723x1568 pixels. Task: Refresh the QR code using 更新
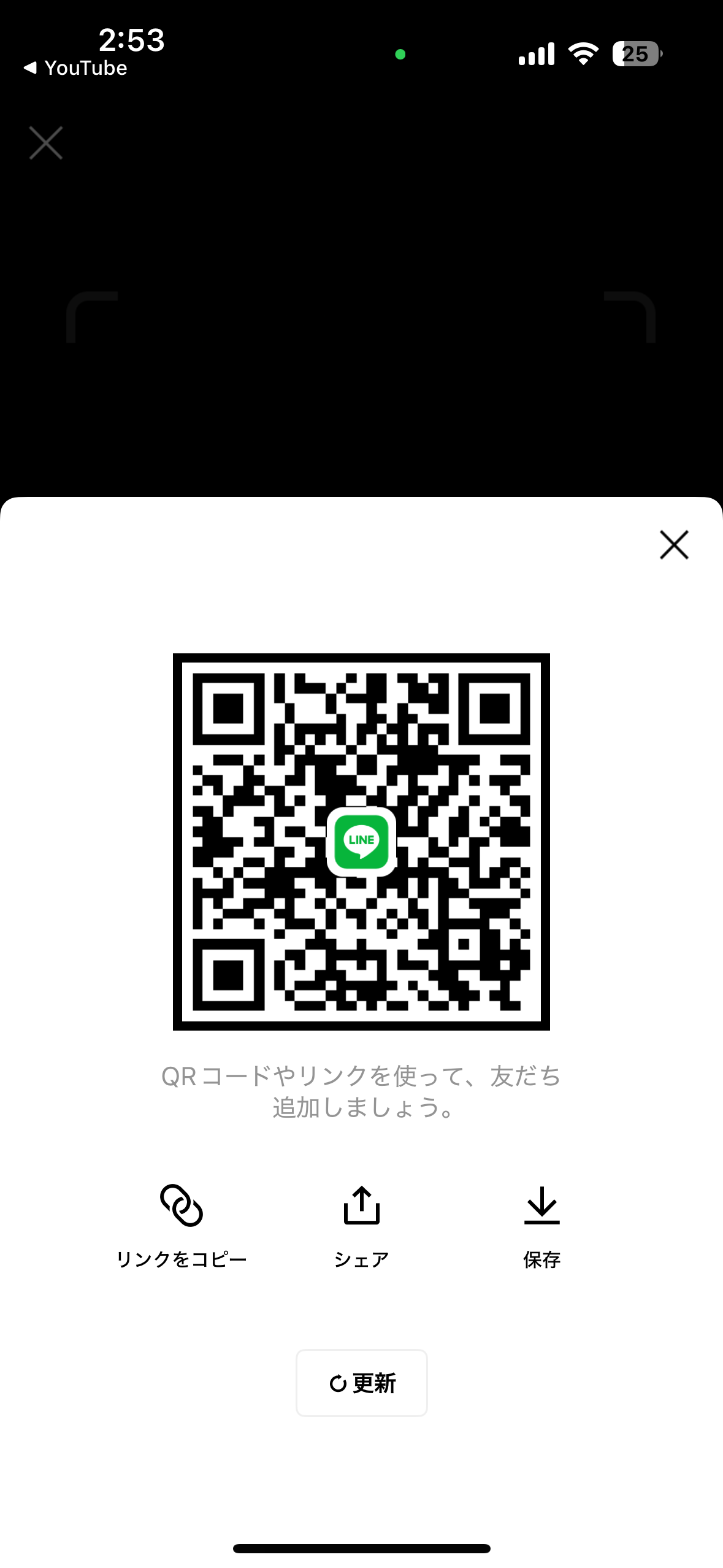click(x=362, y=1383)
